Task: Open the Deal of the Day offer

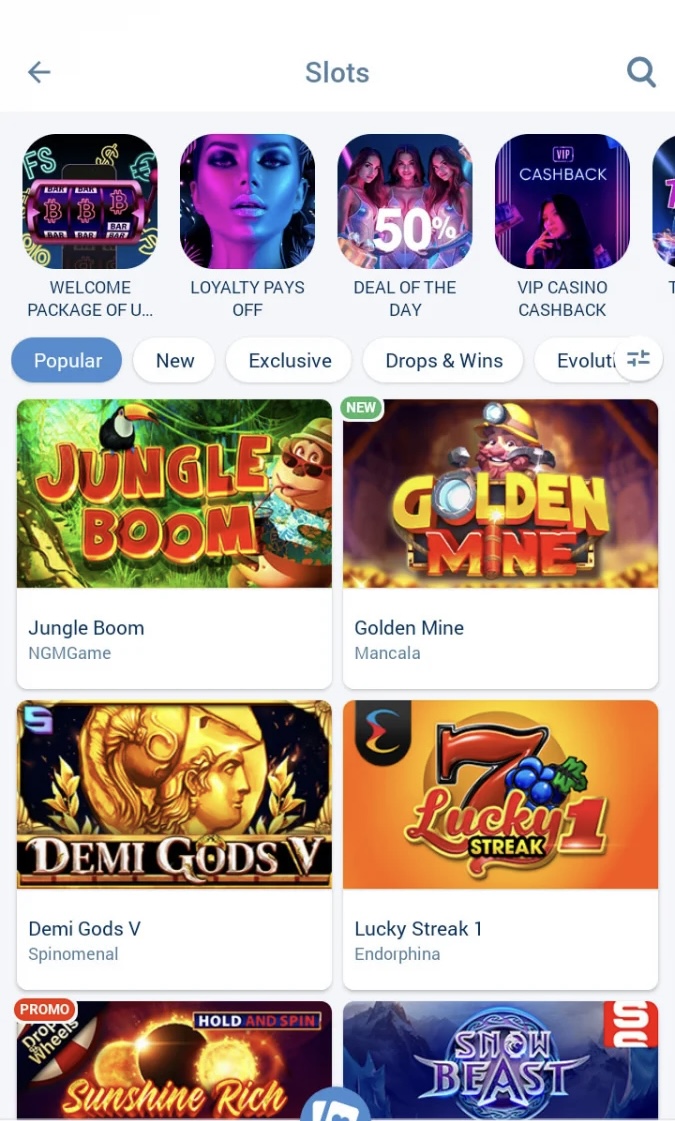Action: click(405, 225)
